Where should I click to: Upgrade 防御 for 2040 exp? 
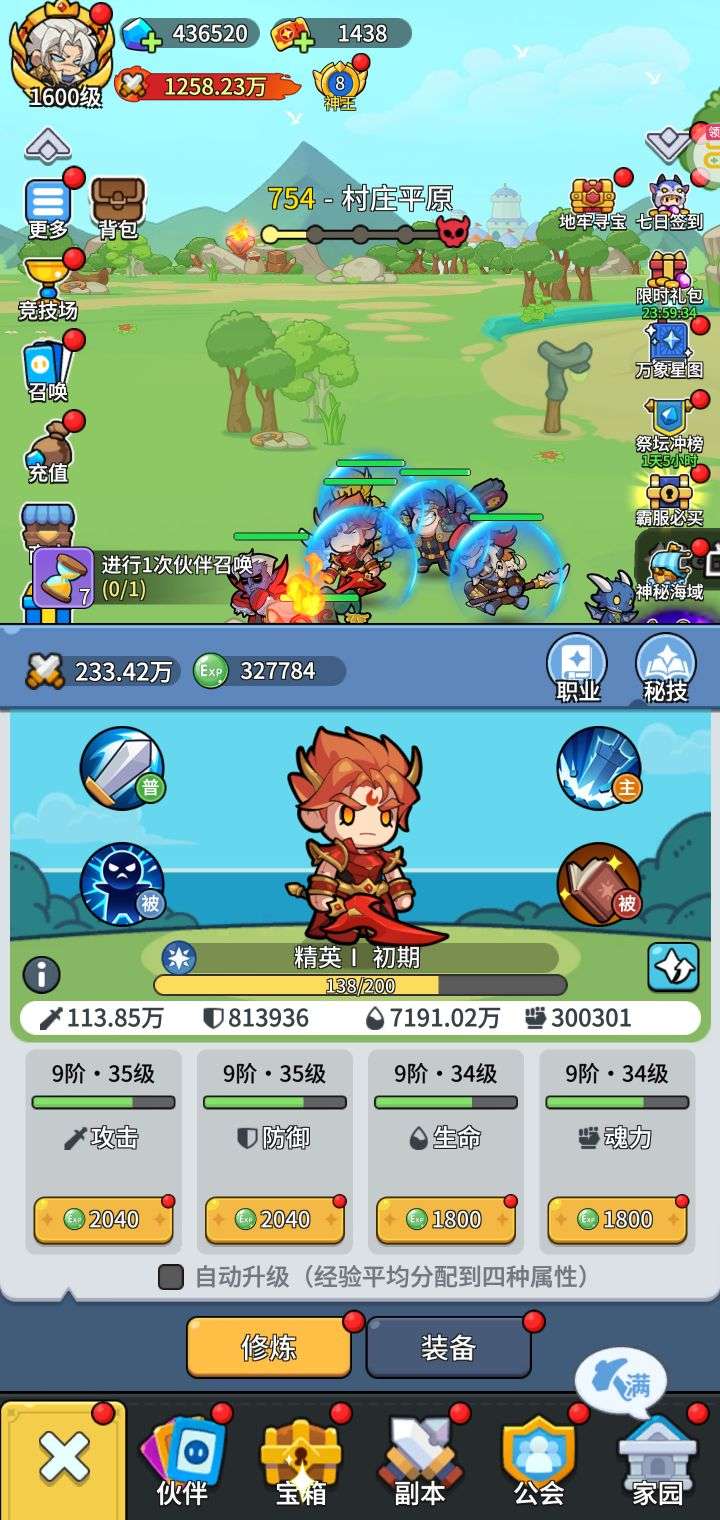point(274,1219)
